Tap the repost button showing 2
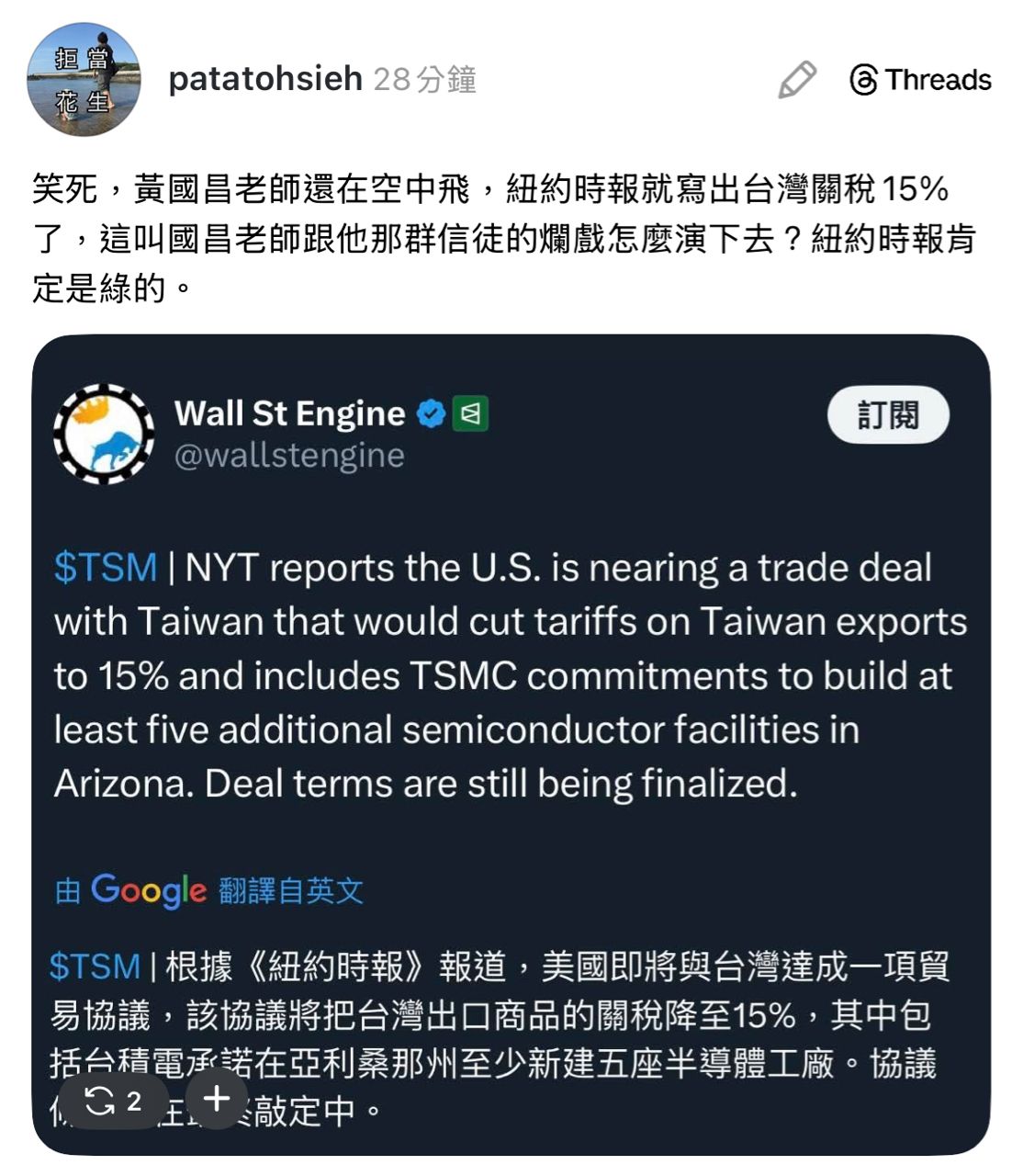The width and height of the screenshot is (1023, 1176). pyautogui.click(x=115, y=1101)
